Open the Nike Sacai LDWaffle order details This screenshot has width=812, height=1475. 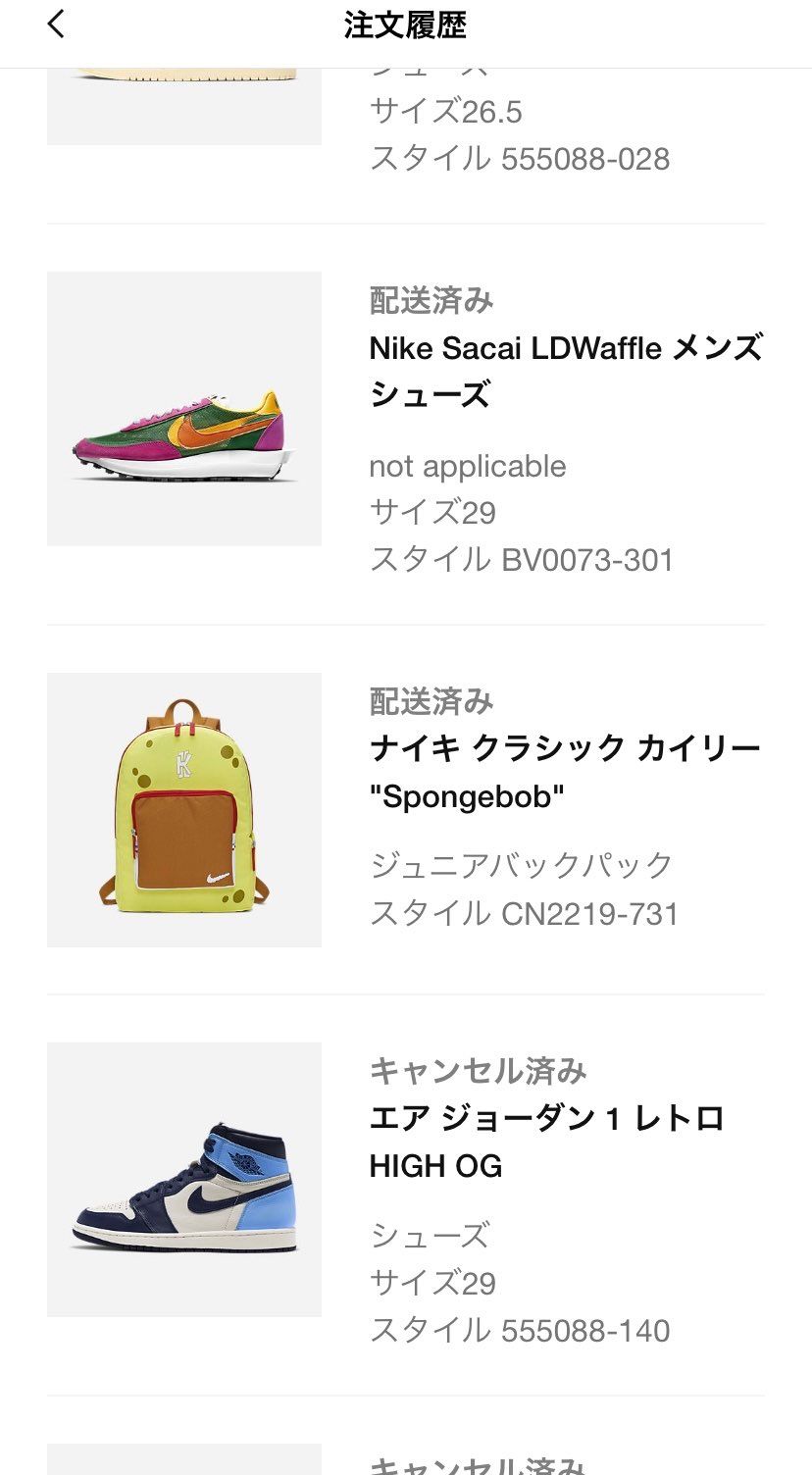pos(565,368)
